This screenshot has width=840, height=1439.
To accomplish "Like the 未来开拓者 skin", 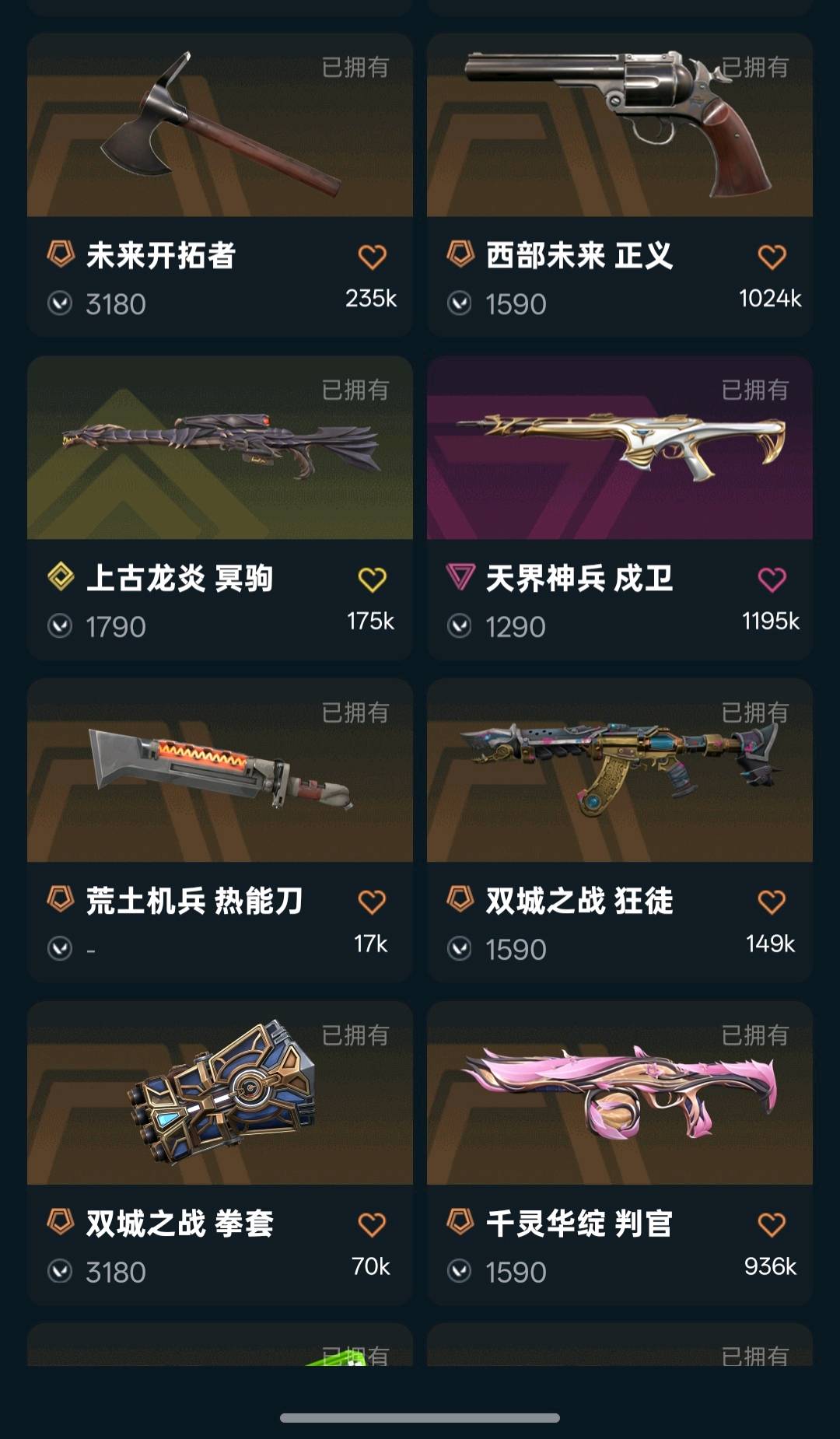I will coord(372,257).
